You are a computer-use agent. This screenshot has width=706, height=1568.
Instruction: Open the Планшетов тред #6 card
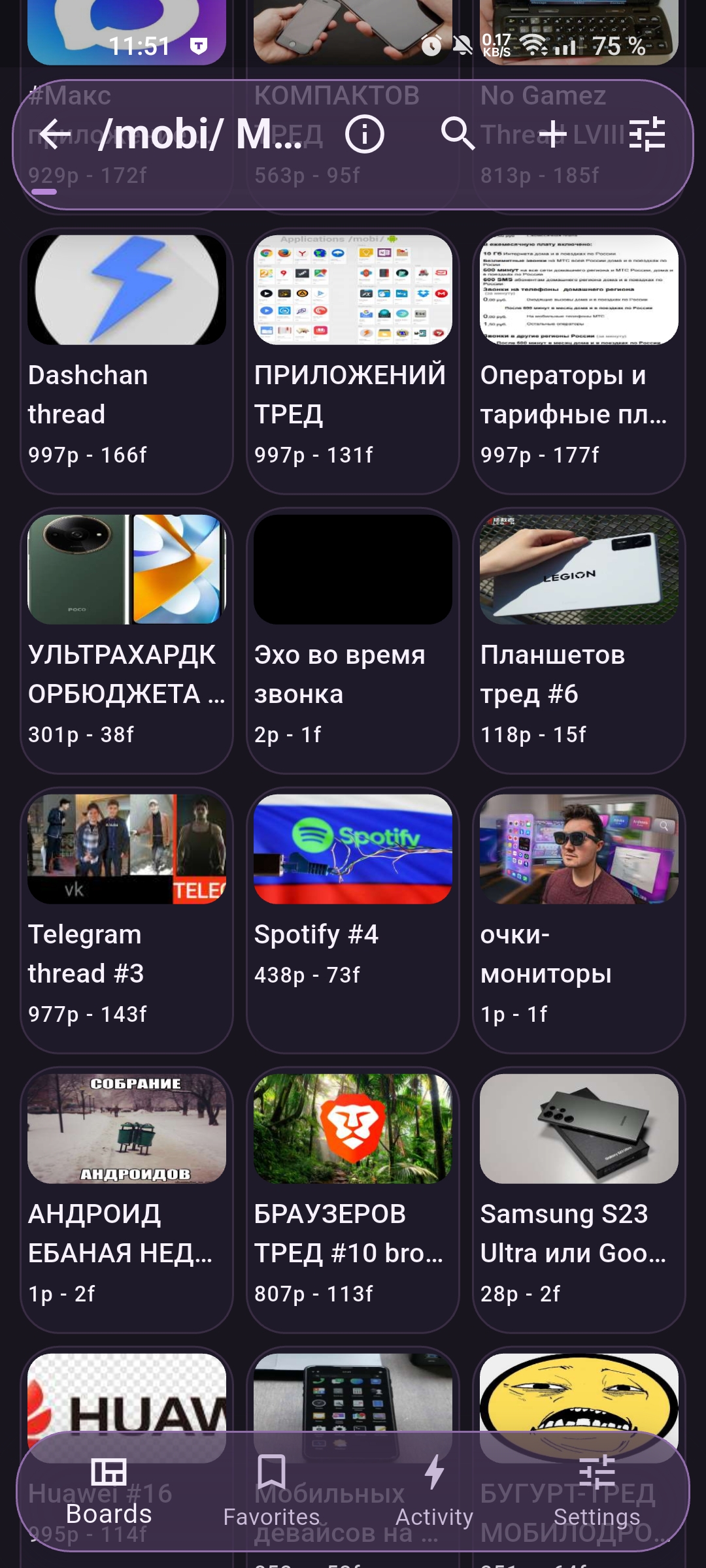(579, 641)
